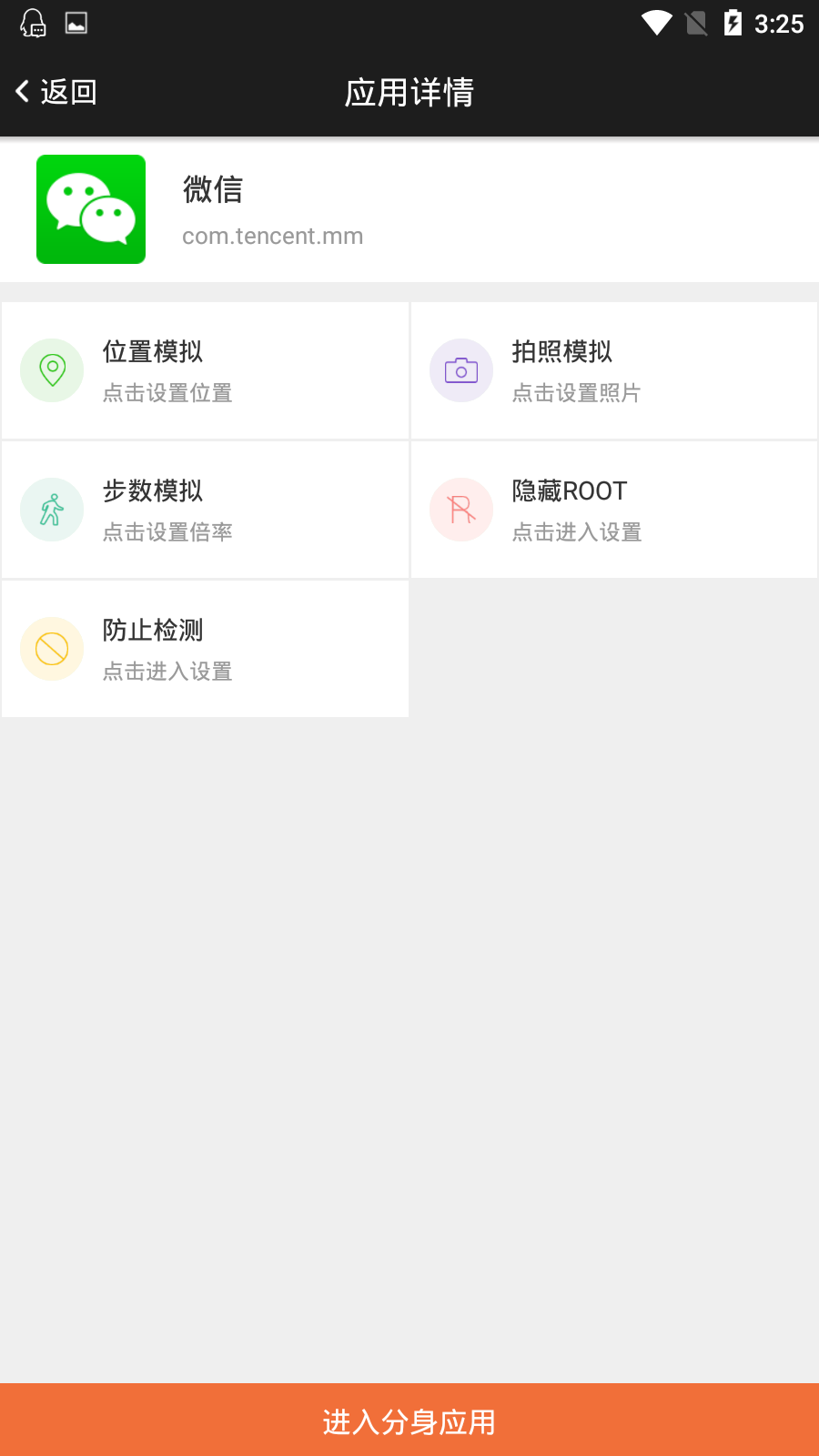Tap 进入分身应用 to launch the clone
The height and width of the screenshot is (1456, 819).
tap(409, 1421)
